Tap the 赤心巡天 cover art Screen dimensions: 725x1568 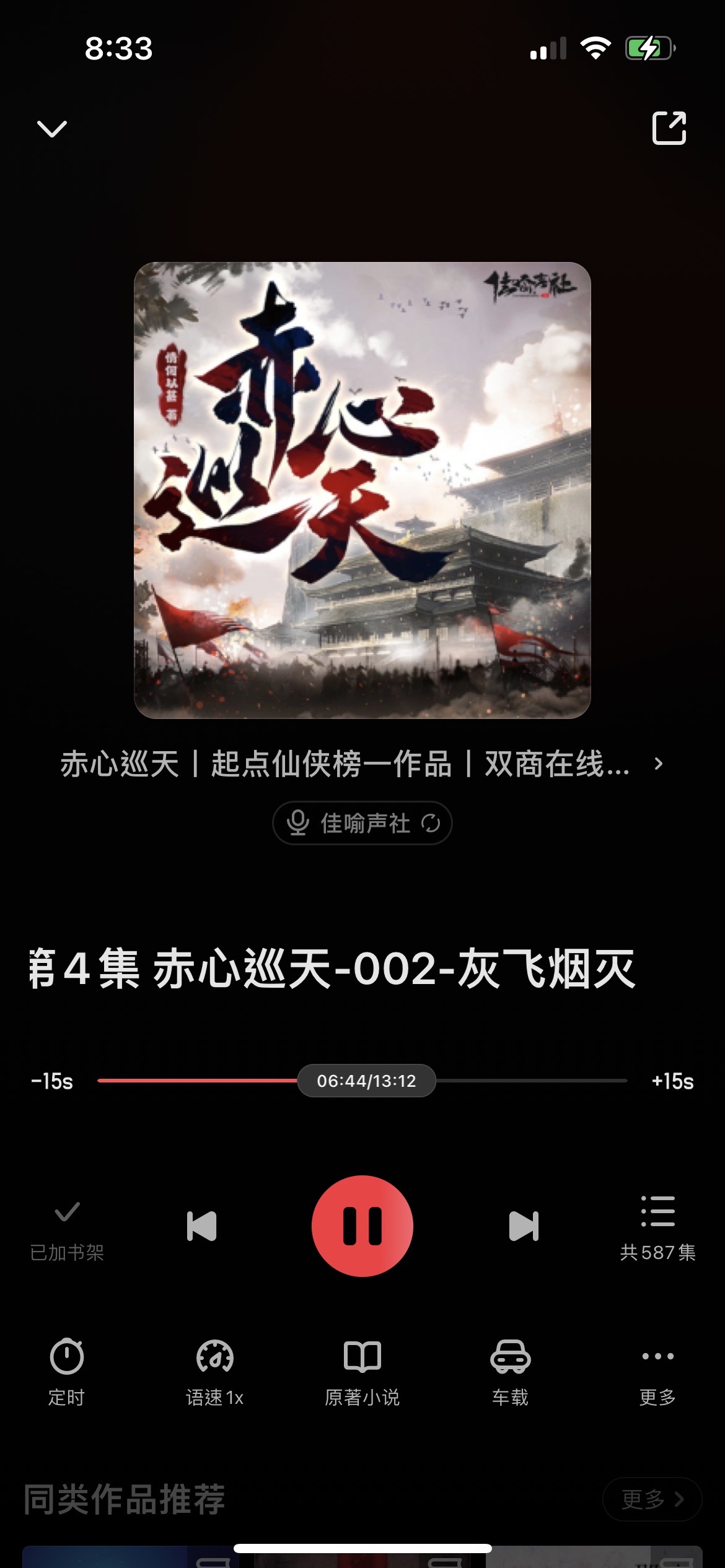click(x=362, y=490)
